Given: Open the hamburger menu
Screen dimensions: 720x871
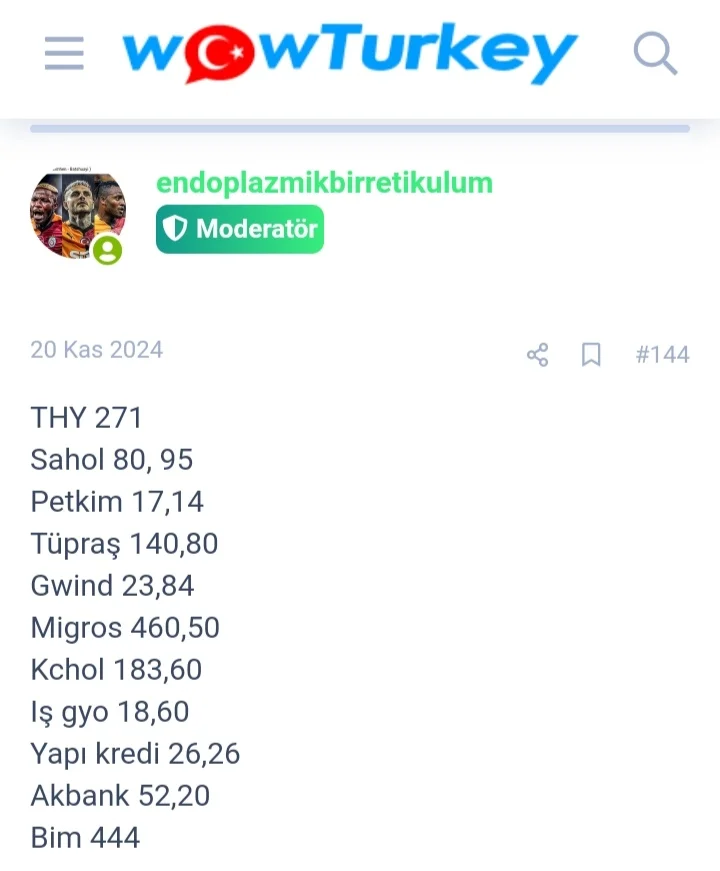Looking at the screenshot, I should (x=64, y=53).
